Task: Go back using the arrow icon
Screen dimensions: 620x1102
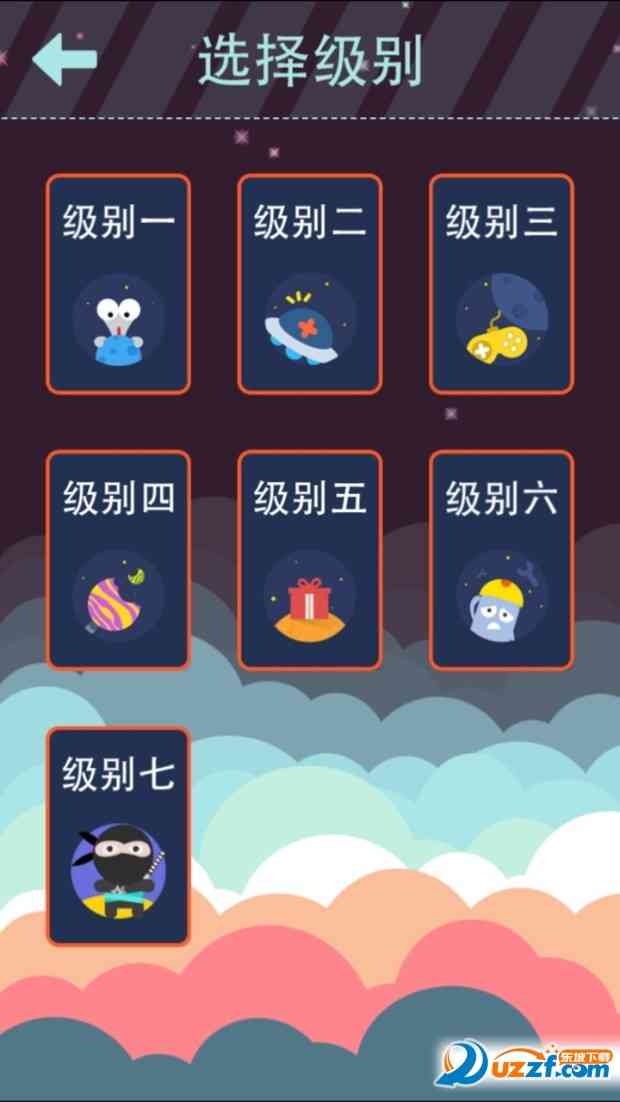Action: click(x=64, y=59)
